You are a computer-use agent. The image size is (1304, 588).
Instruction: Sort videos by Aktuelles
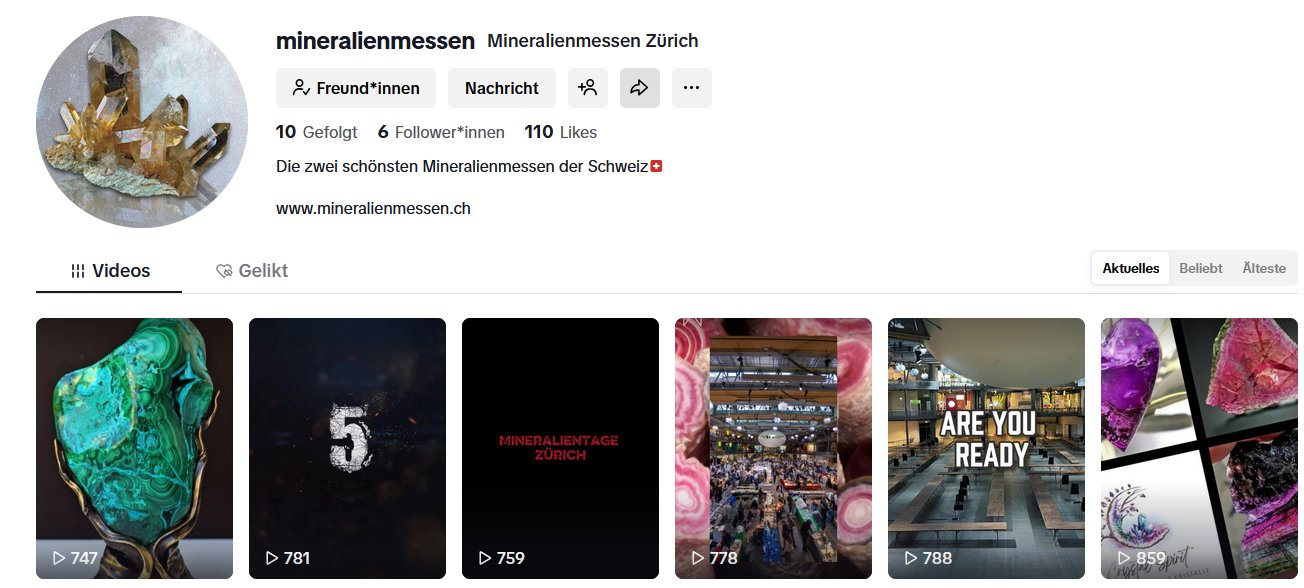(1130, 268)
